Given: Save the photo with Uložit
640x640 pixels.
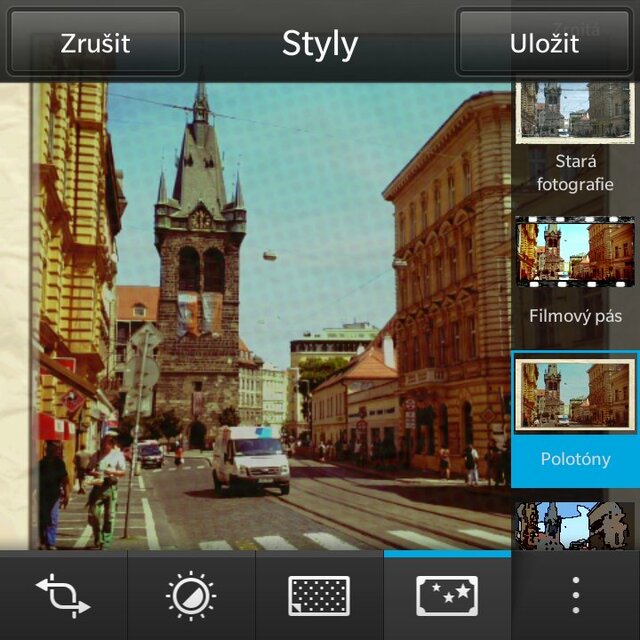Looking at the screenshot, I should tap(544, 43).
